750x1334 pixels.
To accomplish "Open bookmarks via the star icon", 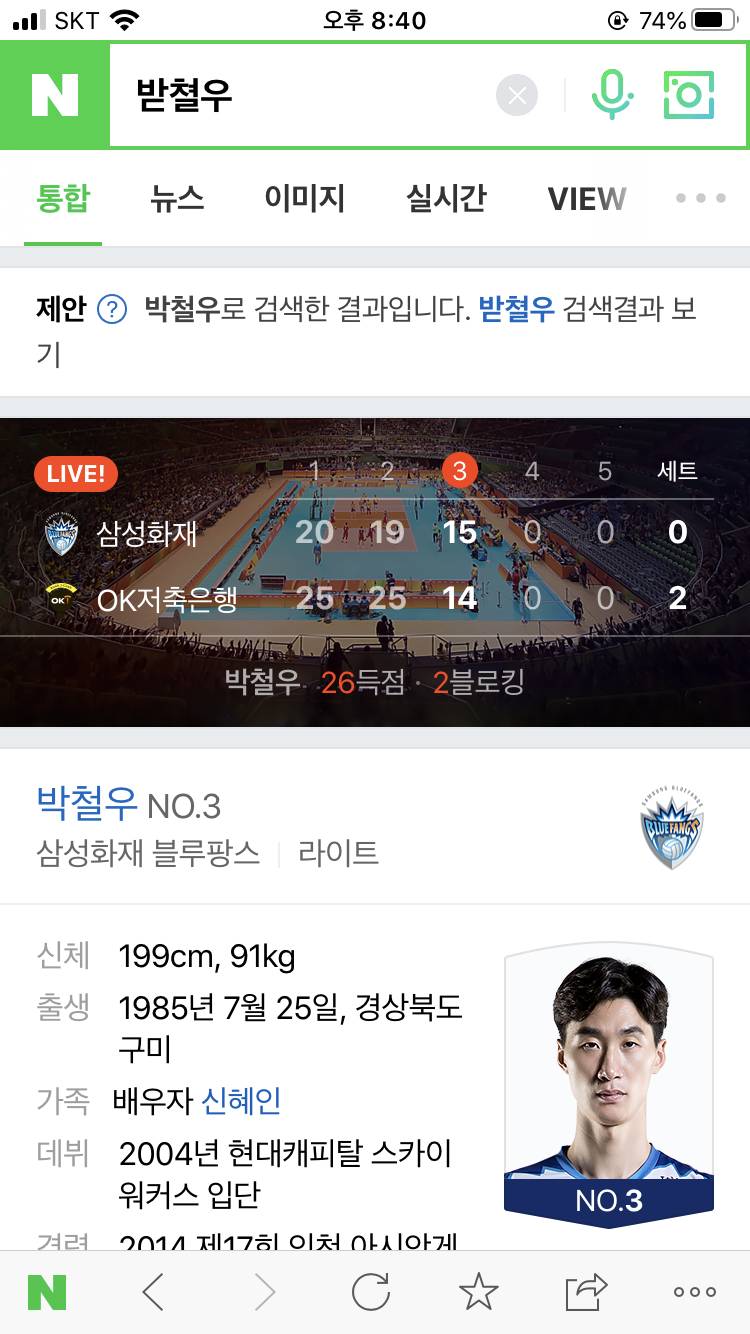I will 475,1290.
